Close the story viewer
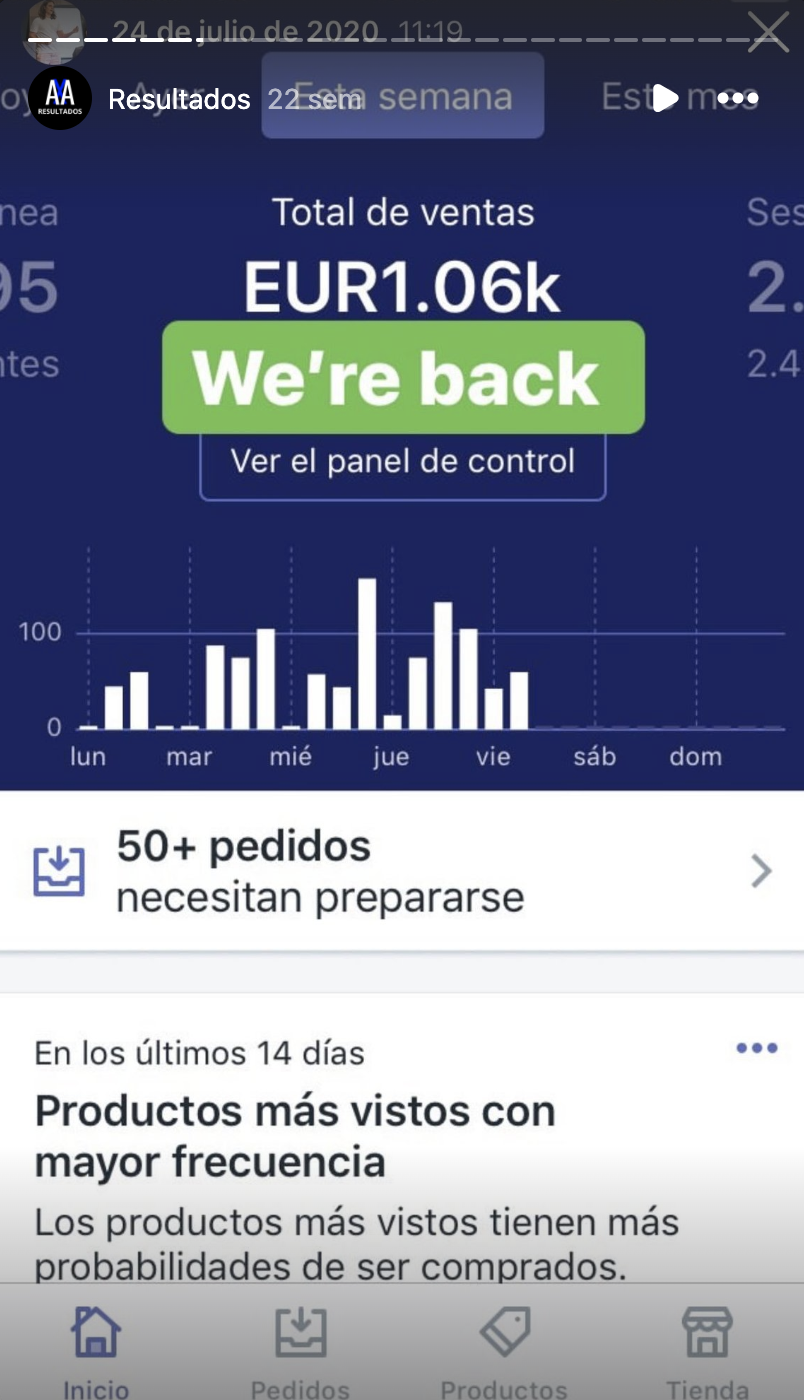 pyautogui.click(x=768, y=32)
